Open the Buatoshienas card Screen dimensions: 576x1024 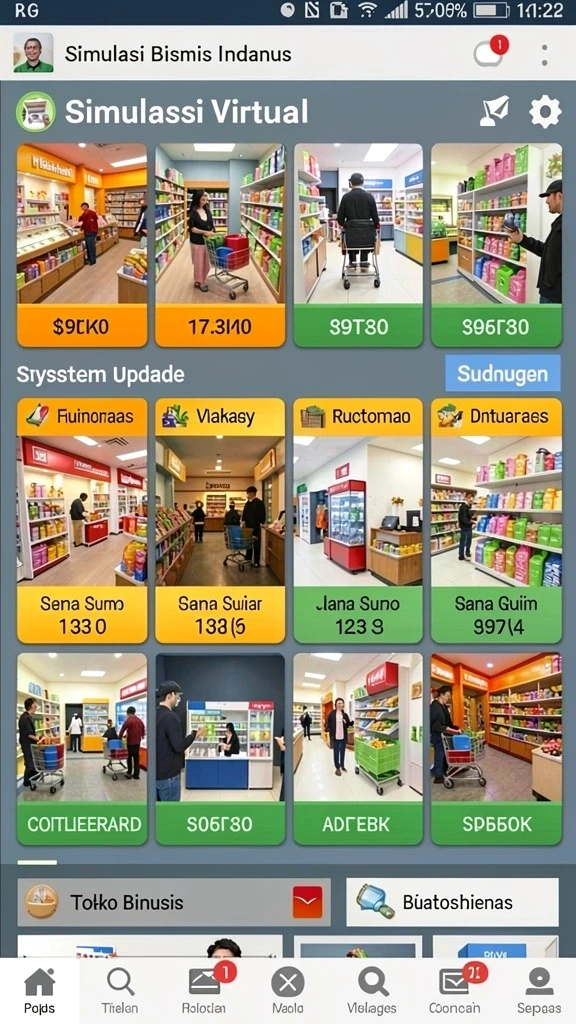click(453, 902)
